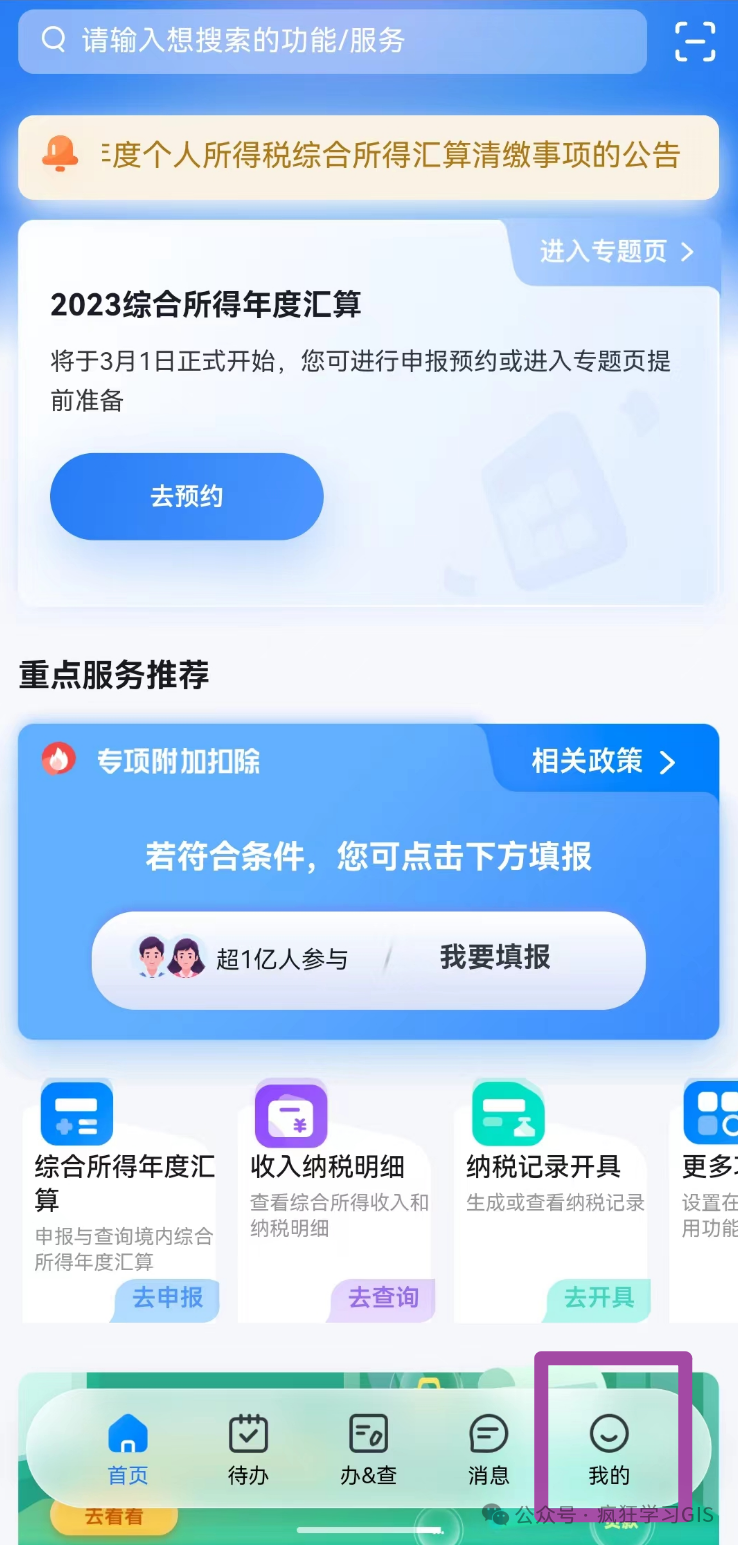Tap the search box for functions and services
The width and height of the screenshot is (738, 1545).
(330, 41)
